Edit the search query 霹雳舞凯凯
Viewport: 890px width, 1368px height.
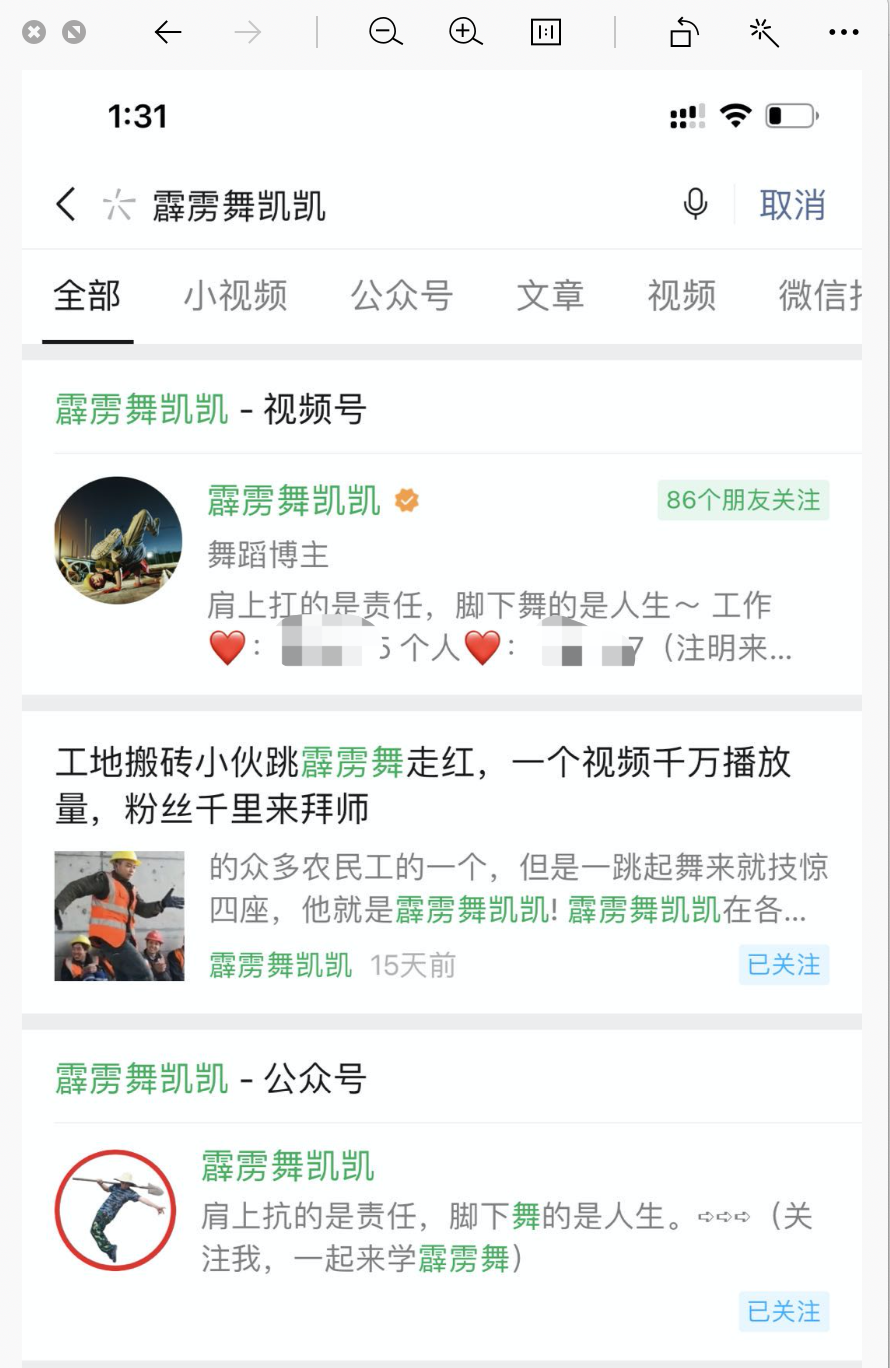(x=239, y=206)
